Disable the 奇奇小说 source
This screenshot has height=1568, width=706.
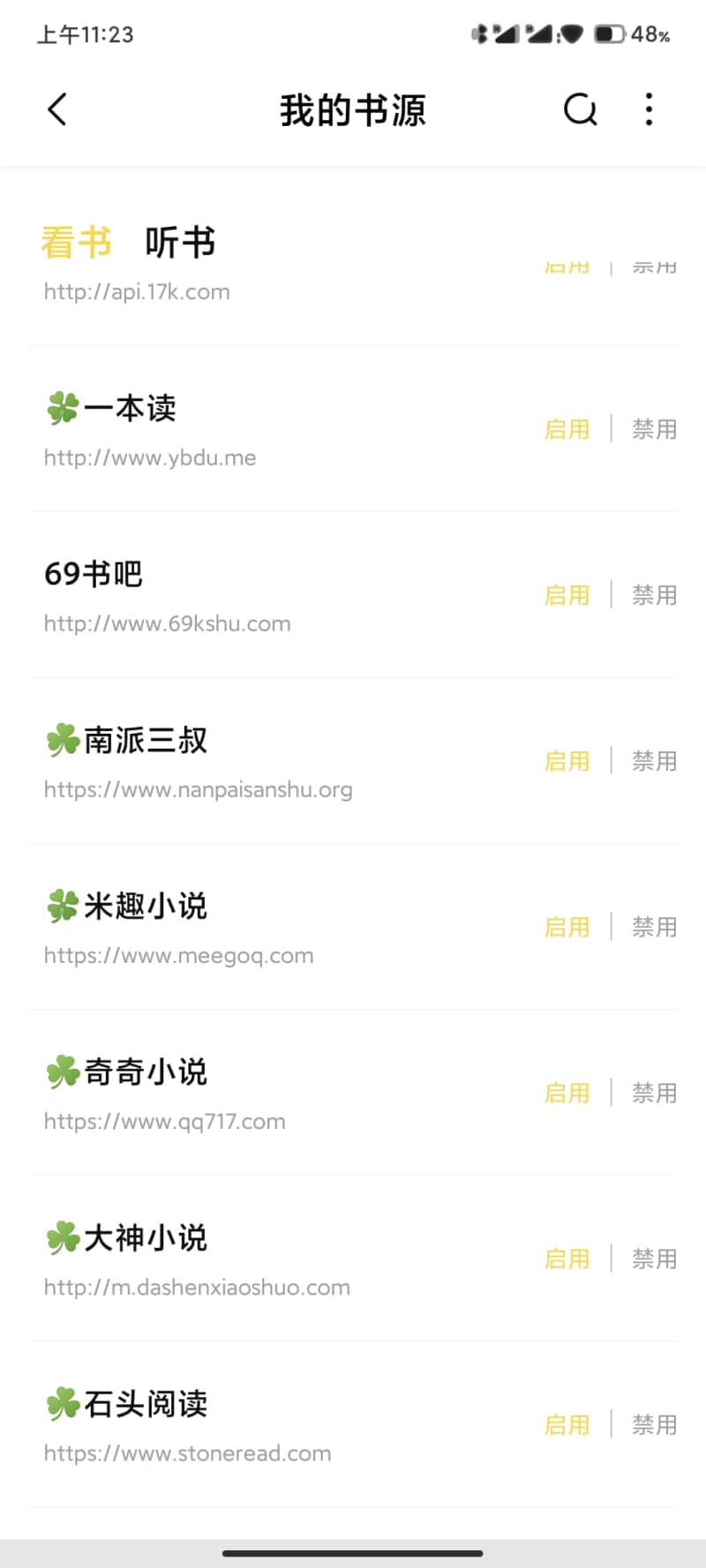[x=654, y=1093]
